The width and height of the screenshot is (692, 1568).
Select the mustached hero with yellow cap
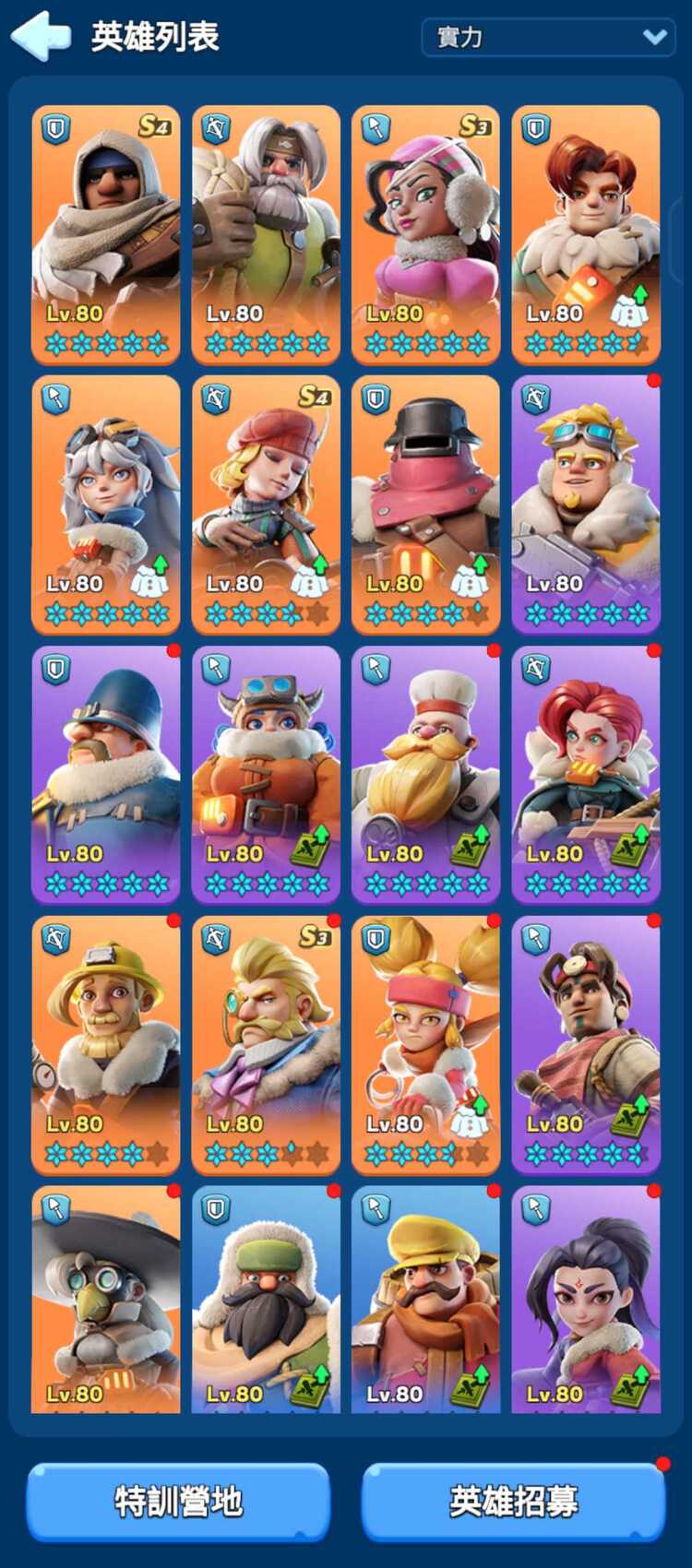pos(425,1299)
